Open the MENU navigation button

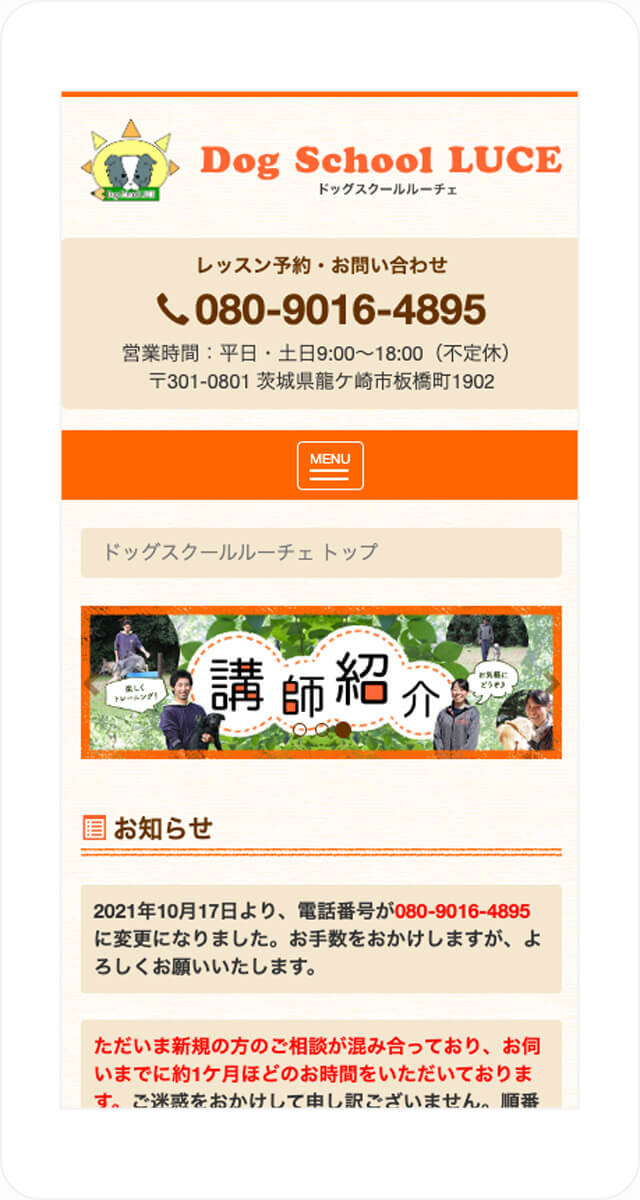[x=330, y=466]
